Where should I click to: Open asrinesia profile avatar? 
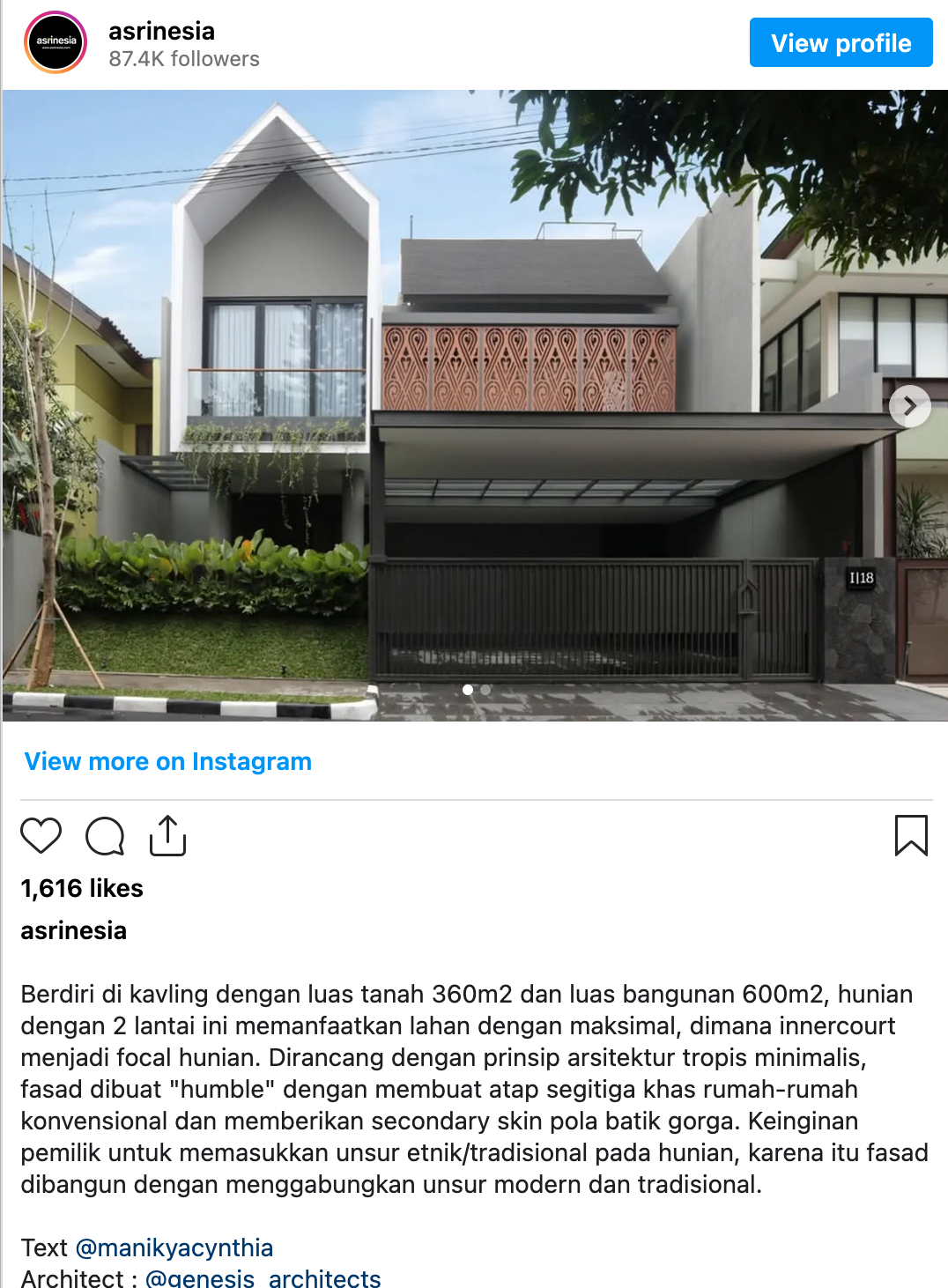[x=56, y=42]
